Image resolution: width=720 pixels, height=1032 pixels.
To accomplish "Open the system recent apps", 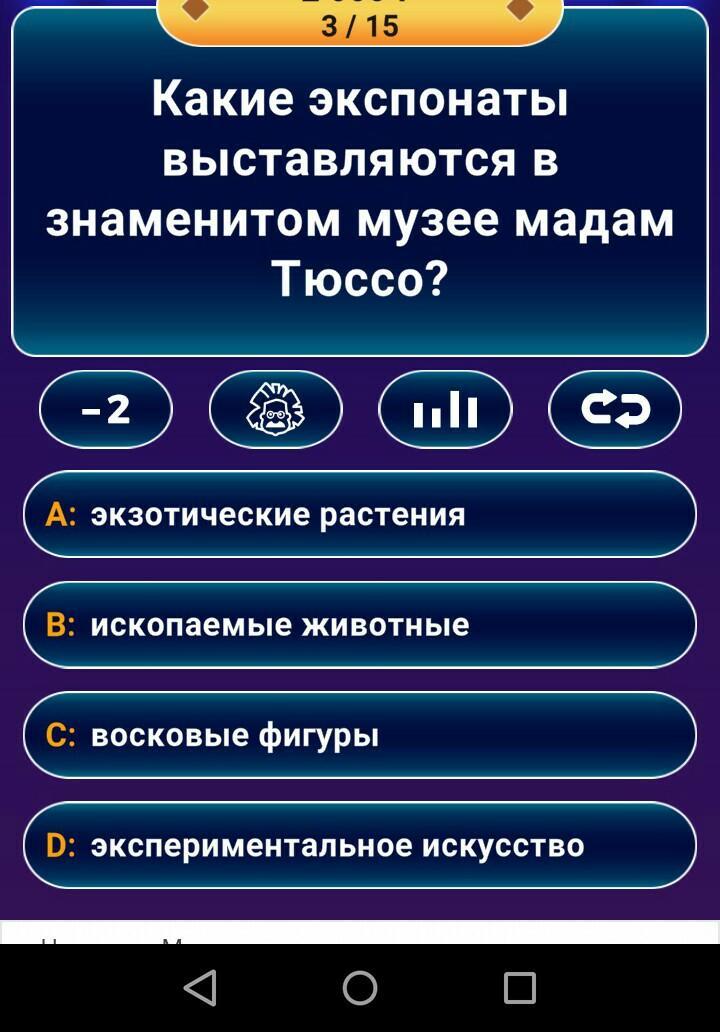I will click(x=519, y=988).
